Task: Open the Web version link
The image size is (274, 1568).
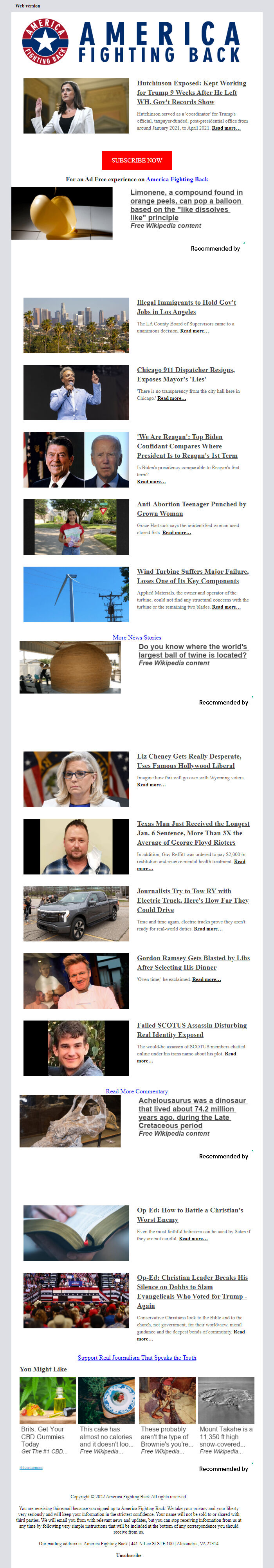Action: point(27,5)
